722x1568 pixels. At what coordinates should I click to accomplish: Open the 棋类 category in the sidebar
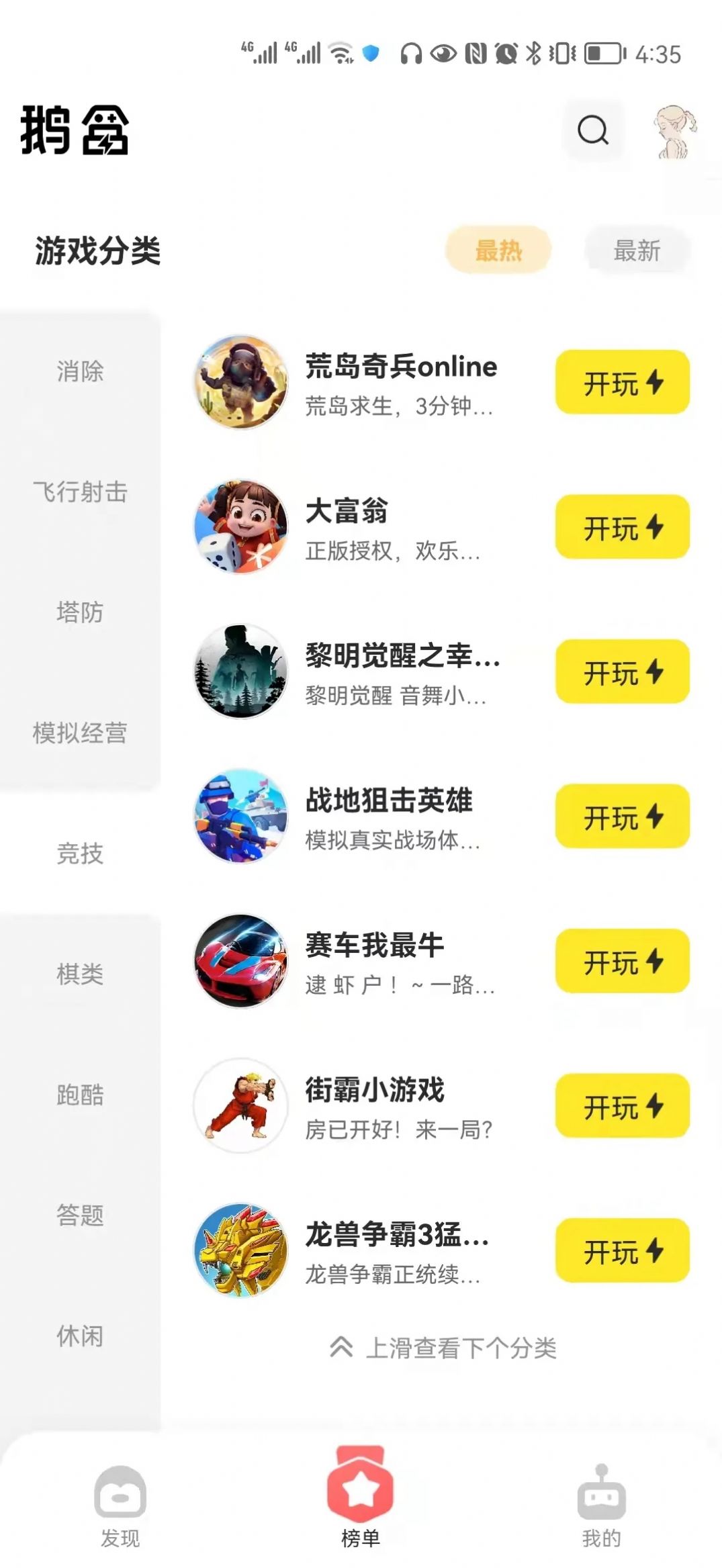point(79,975)
